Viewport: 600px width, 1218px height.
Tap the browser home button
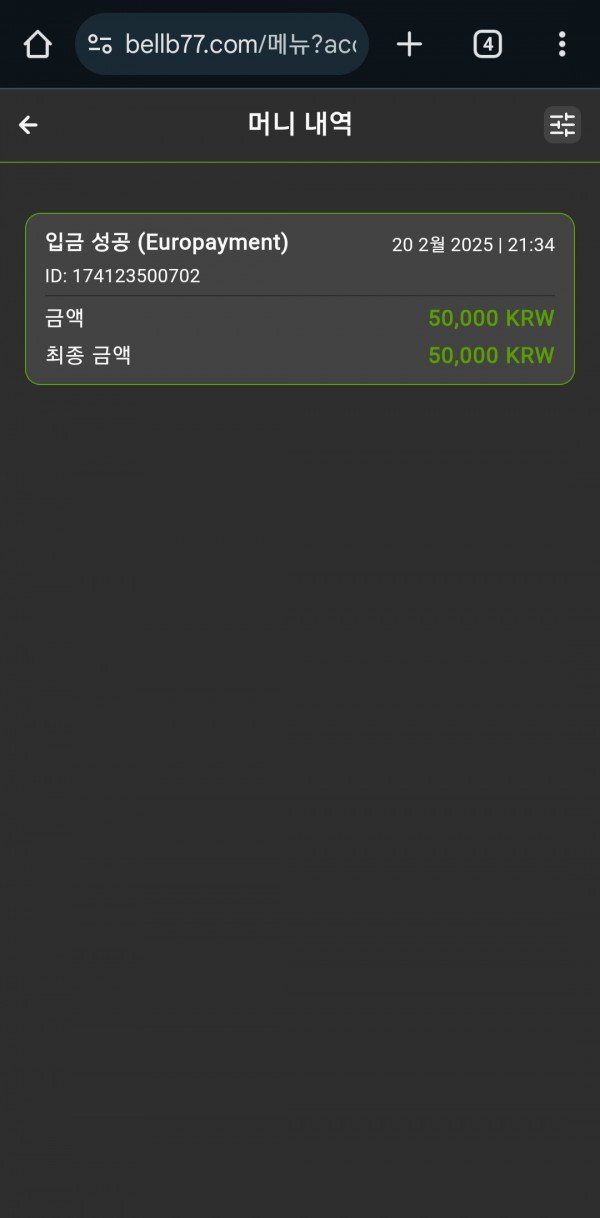click(x=37, y=44)
